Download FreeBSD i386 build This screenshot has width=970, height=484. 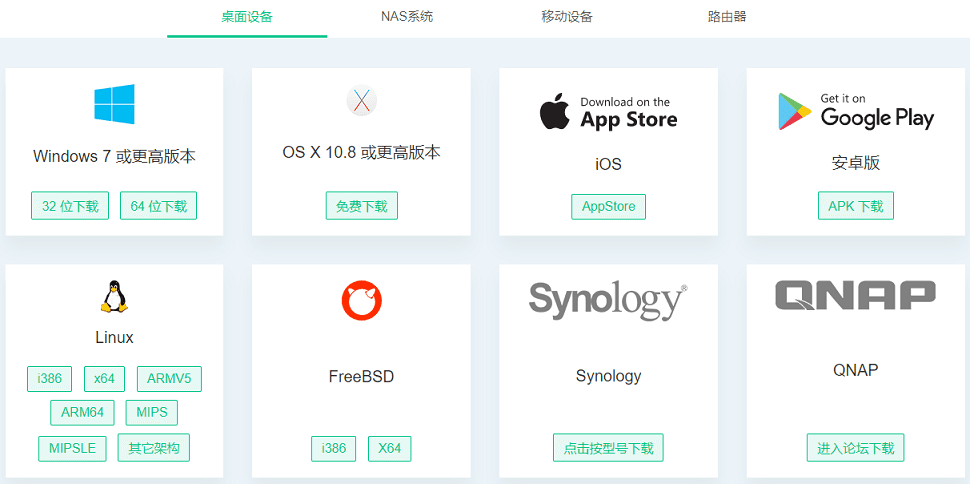pyautogui.click(x=334, y=448)
